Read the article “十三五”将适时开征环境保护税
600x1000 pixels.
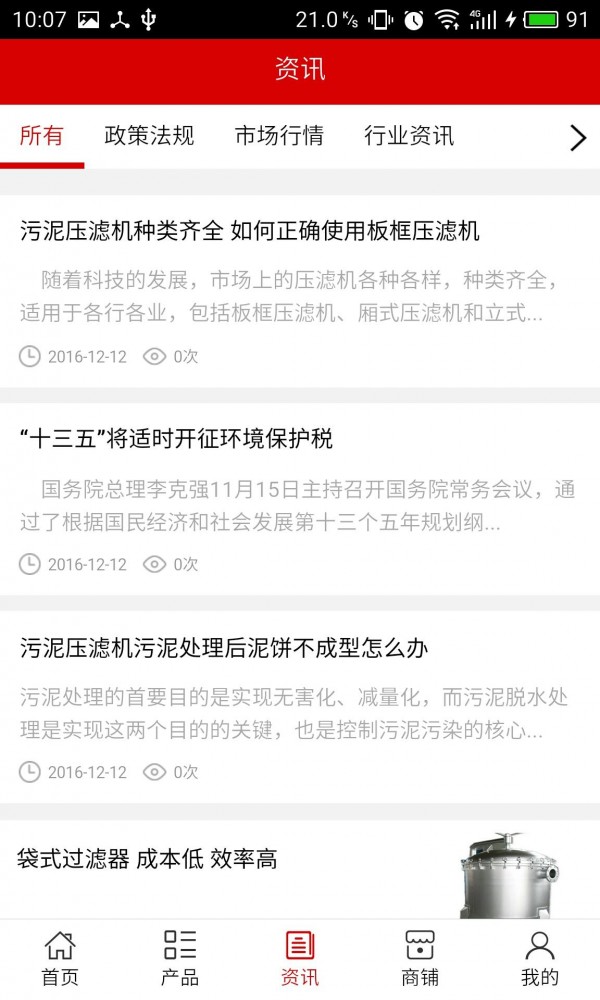pos(177,438)
